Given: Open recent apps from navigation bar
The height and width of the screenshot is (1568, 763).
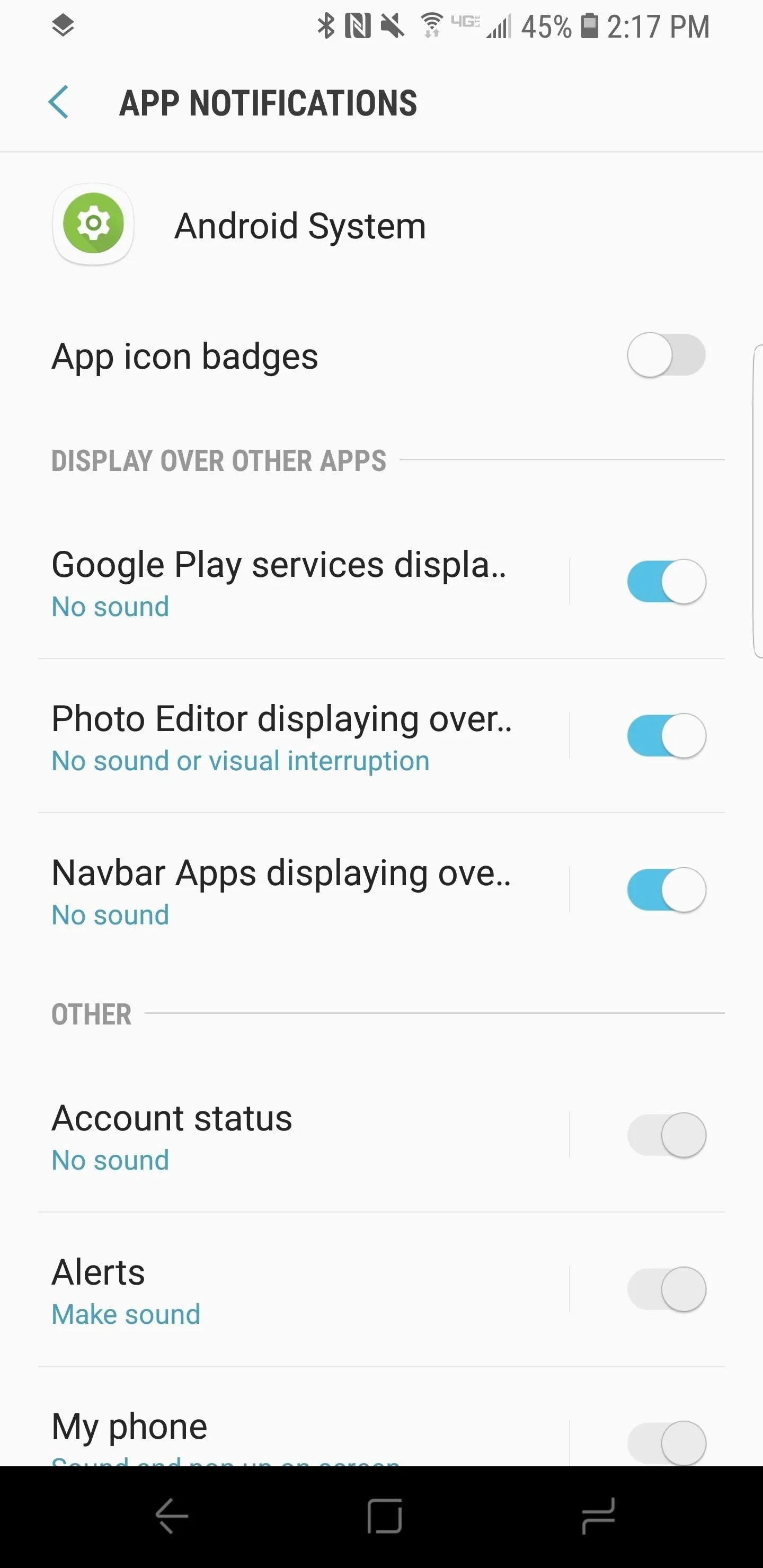Looking at the screenshot, I should pos(598,1516).
